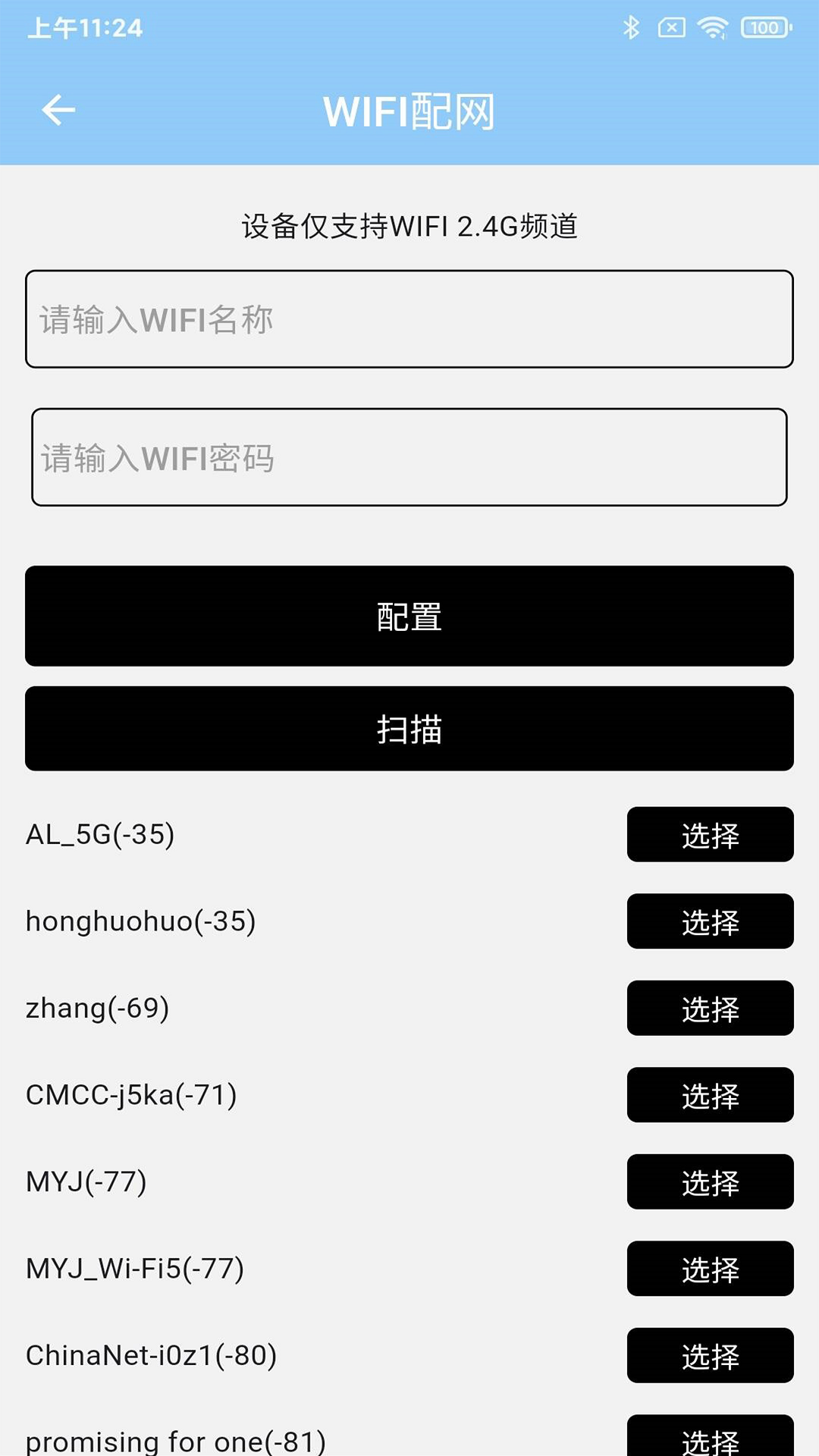Viewport: 819px width, 1456px height.
Task: Select the MYJ_Wi-Fi5 network
Action: pyautogui.click(x=710, y=1269)
